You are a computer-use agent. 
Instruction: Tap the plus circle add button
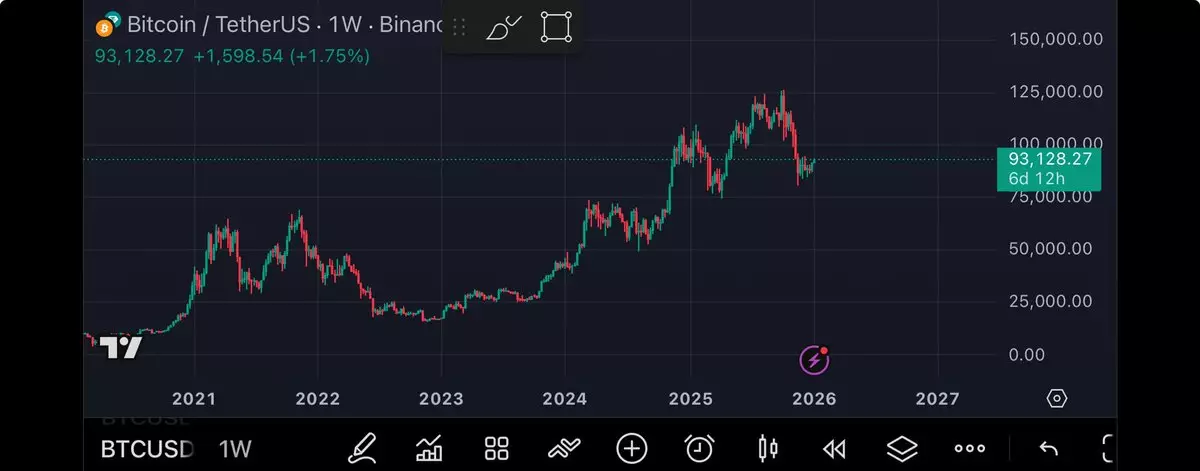click(632, 448)
